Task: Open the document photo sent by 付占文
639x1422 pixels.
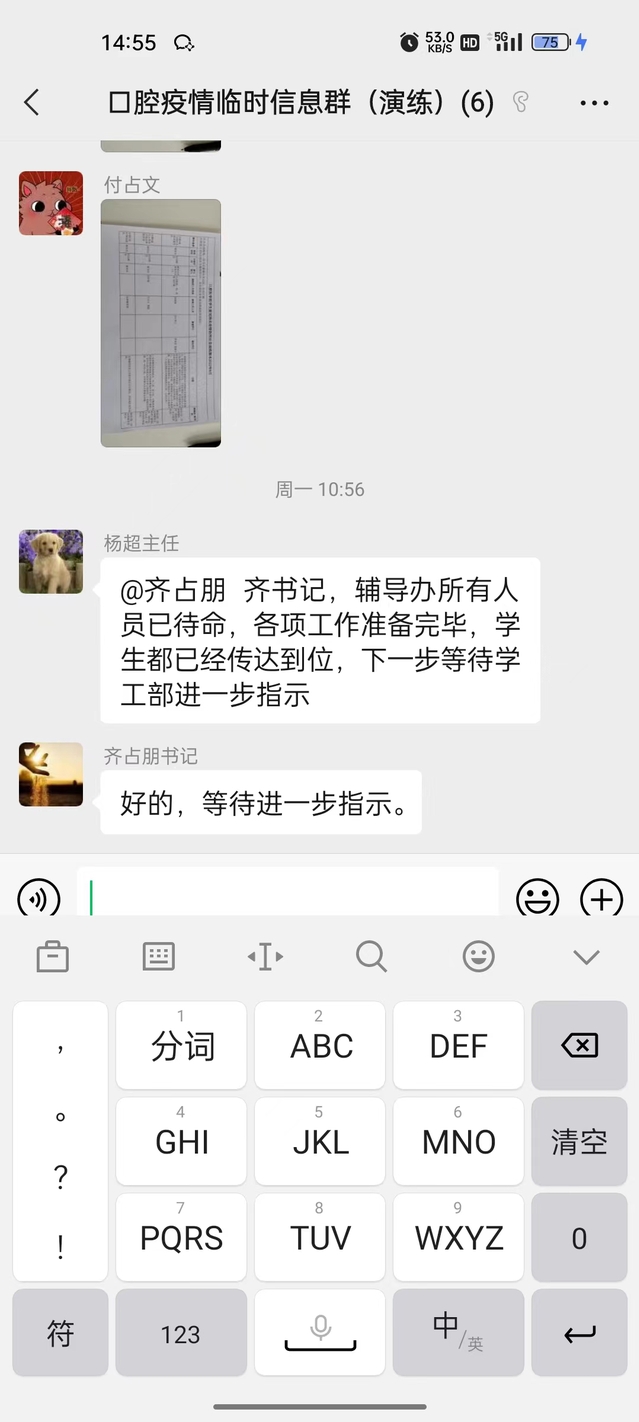Action: pyautogui.click(x=161, y=322)
